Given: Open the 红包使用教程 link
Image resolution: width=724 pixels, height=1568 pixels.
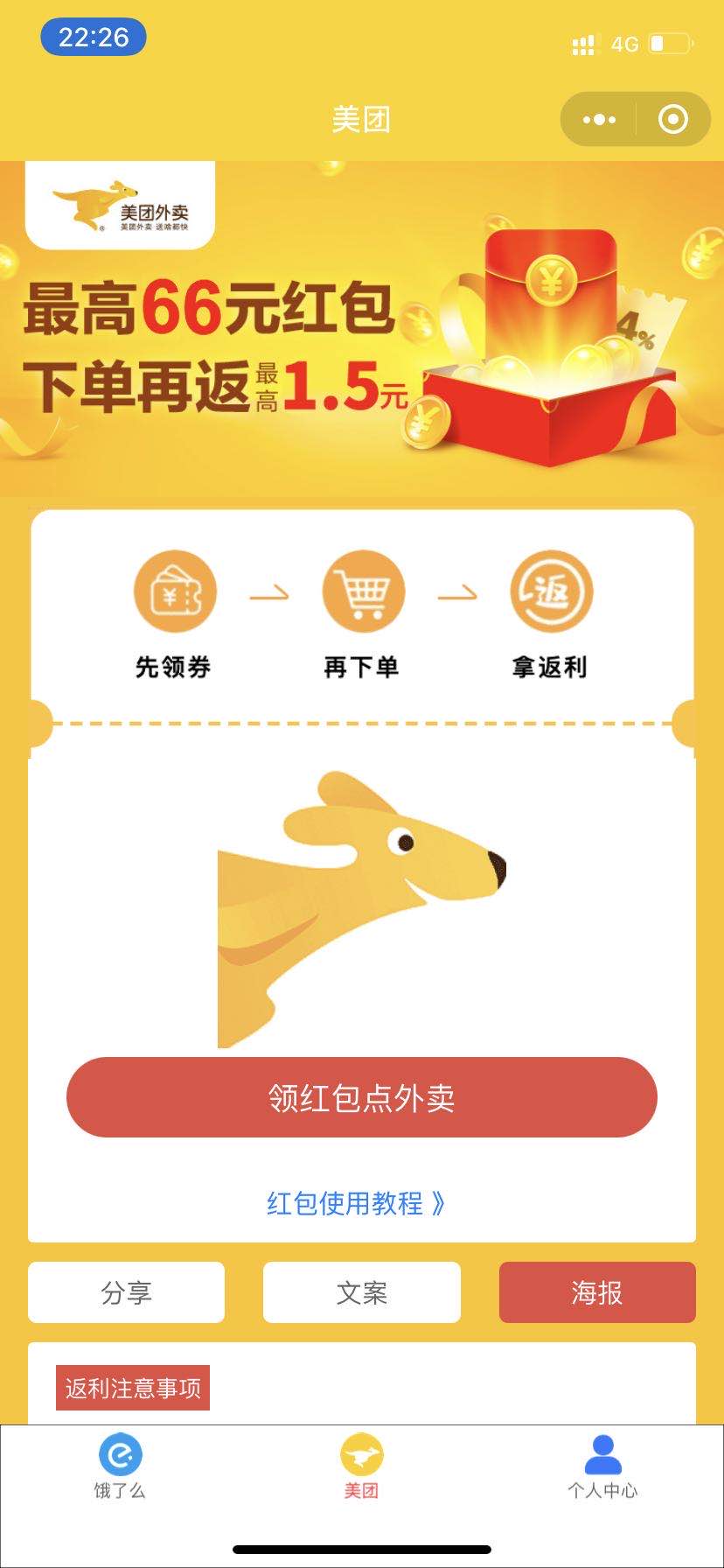Looking at the screenshot, I should [356, 1203].
